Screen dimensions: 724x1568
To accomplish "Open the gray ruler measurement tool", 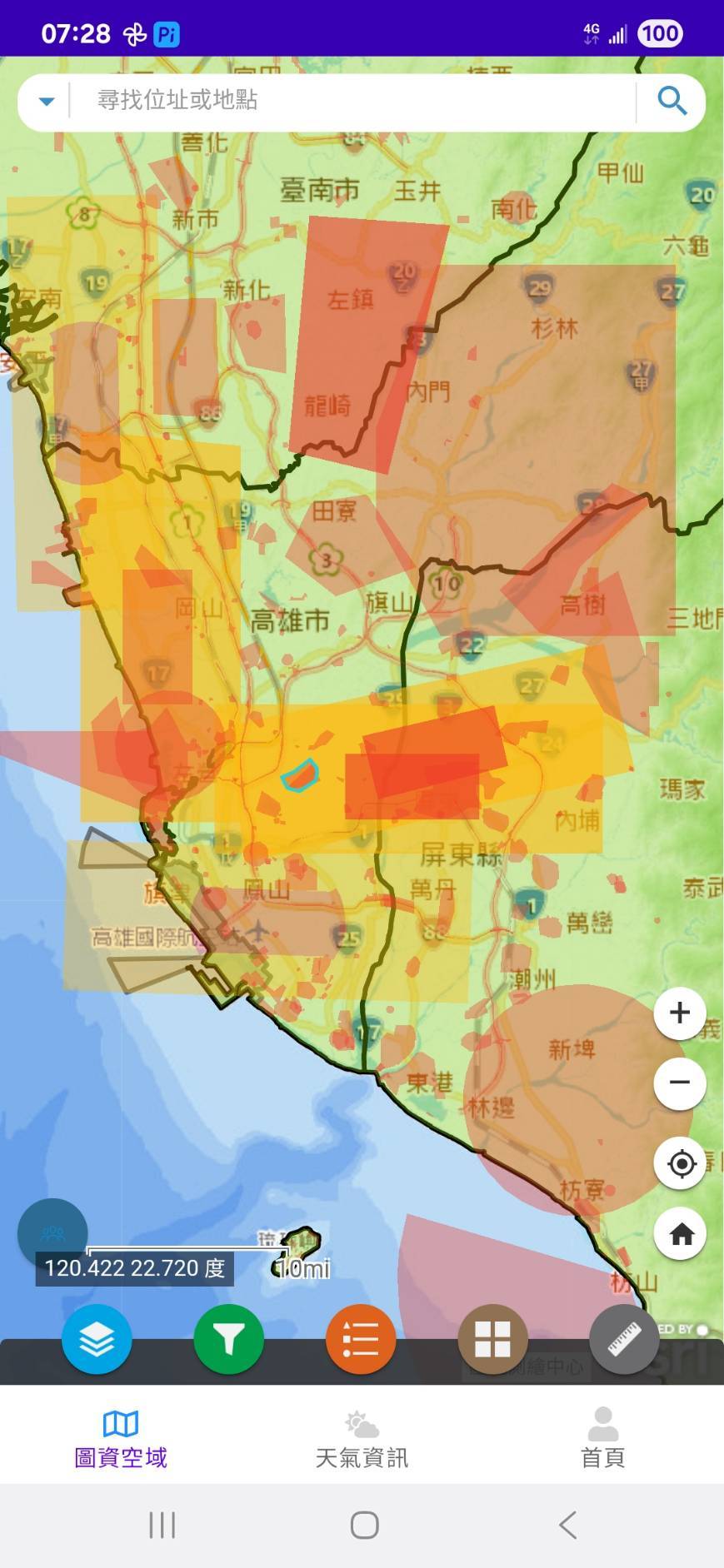I will click(624, 1339).
